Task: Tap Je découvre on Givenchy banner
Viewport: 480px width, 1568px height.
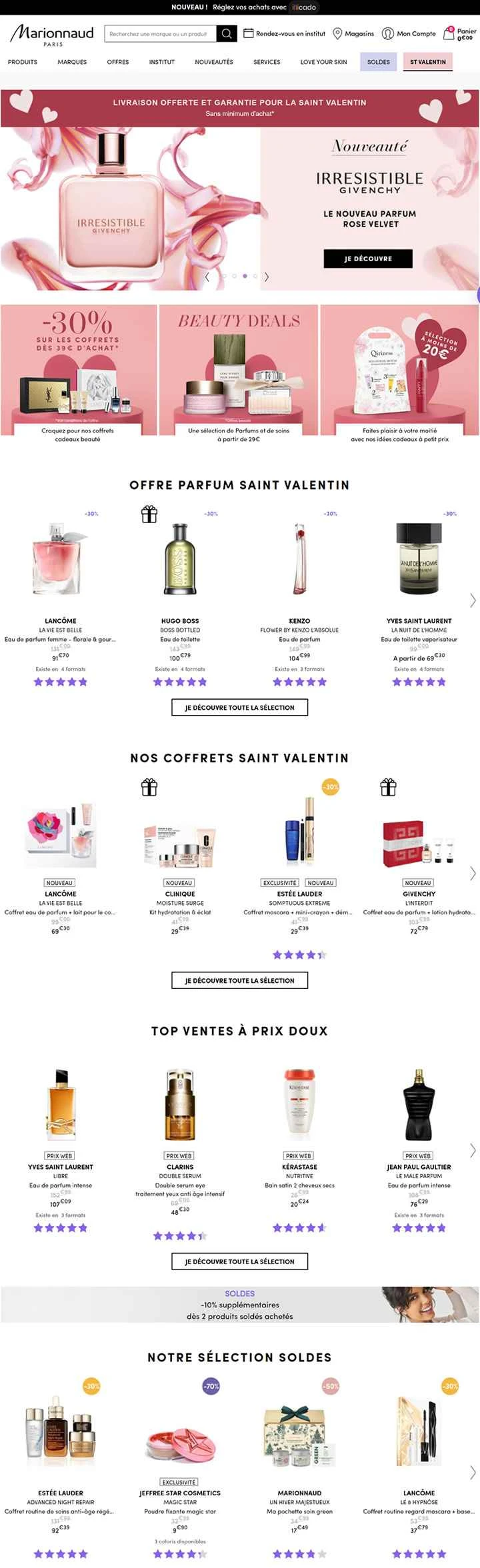Action: point(368,259)
